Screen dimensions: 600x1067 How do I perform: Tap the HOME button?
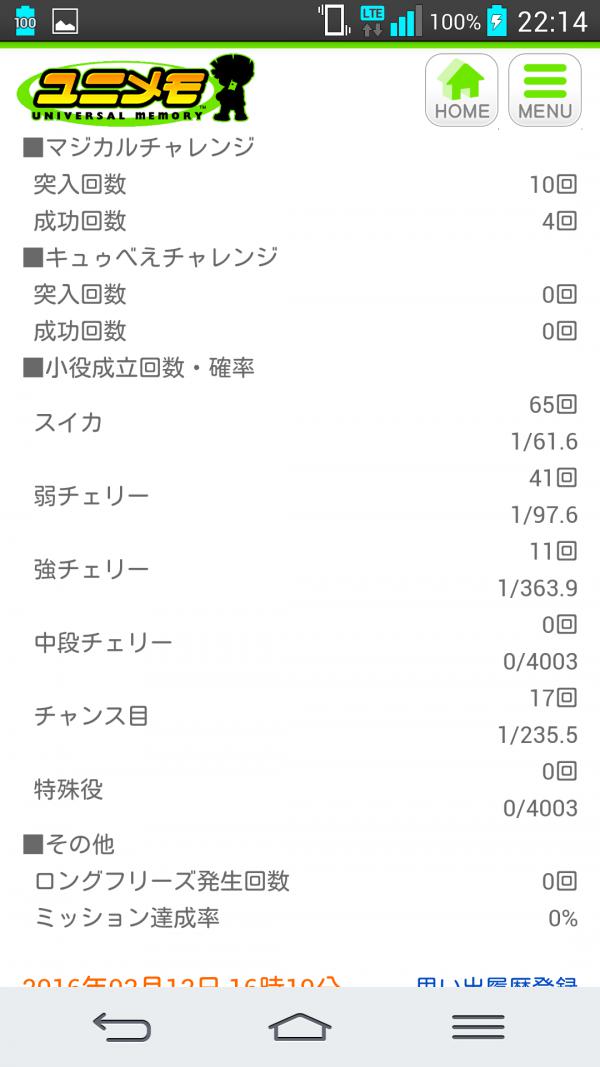click(x=462, y=90)
